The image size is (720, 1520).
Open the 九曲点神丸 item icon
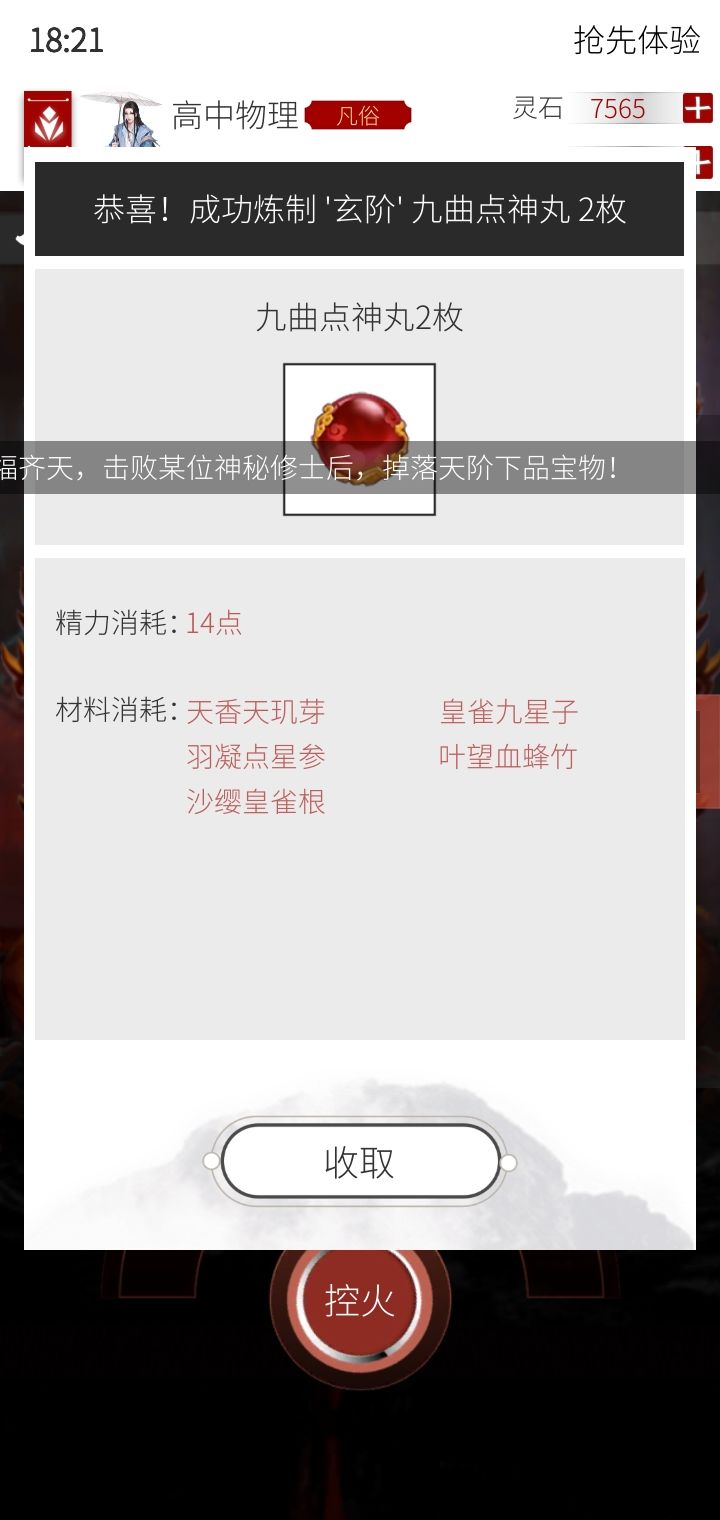(359, 439)
